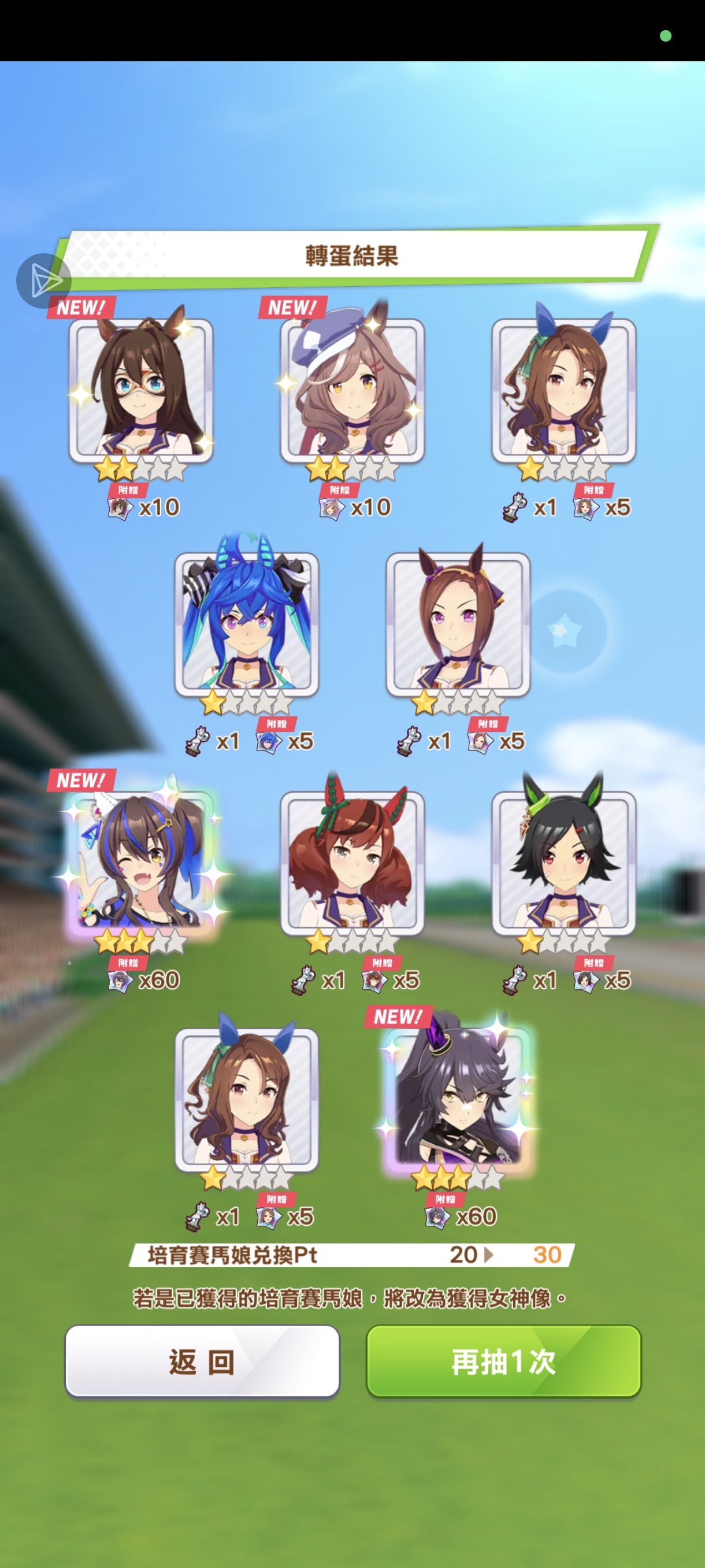The height and width of the screenshot is (1568, 705).
Task: Tap the 返回 button to go back
Action: point(202,1361)
